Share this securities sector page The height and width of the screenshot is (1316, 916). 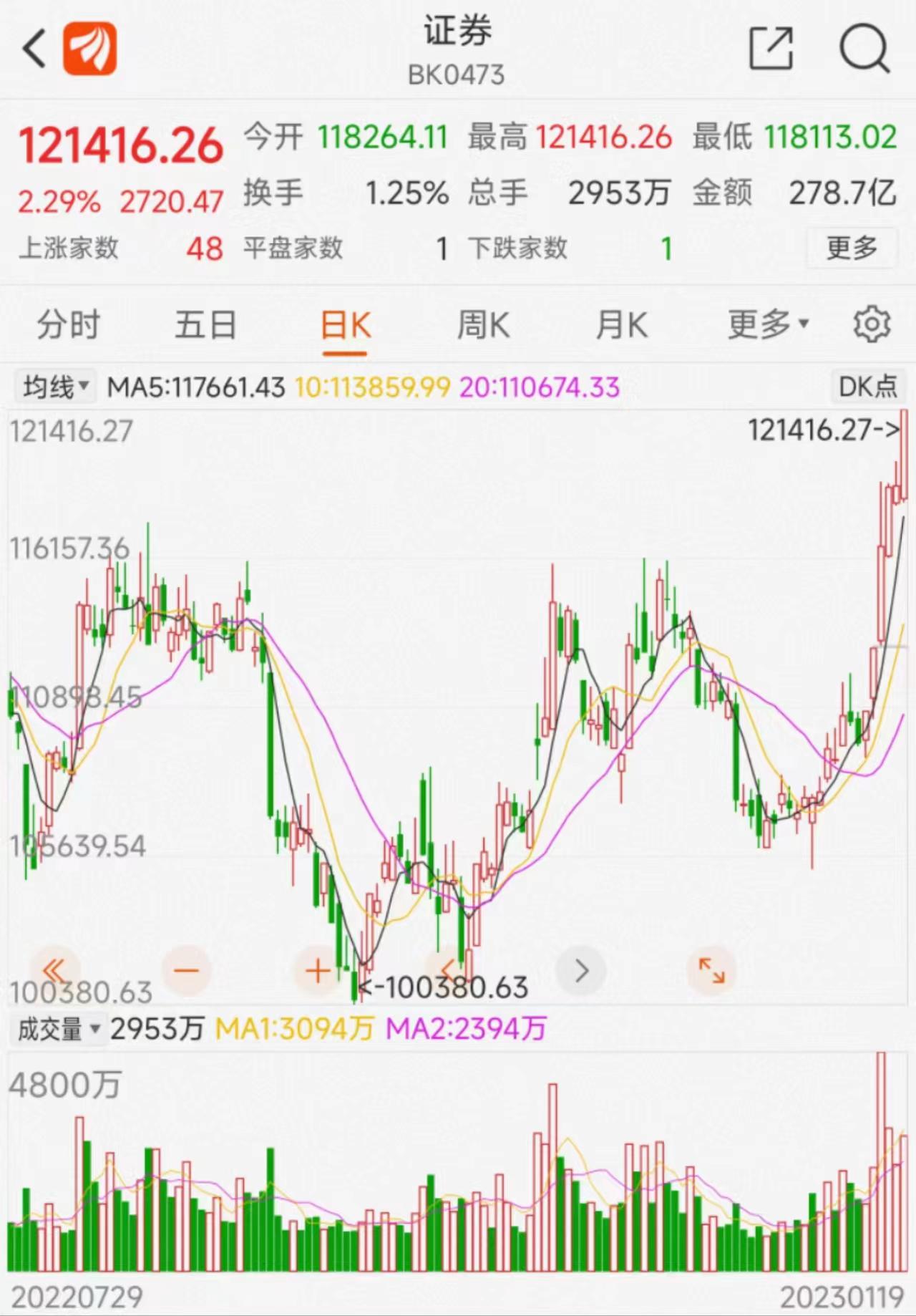(x=771, y=49)
